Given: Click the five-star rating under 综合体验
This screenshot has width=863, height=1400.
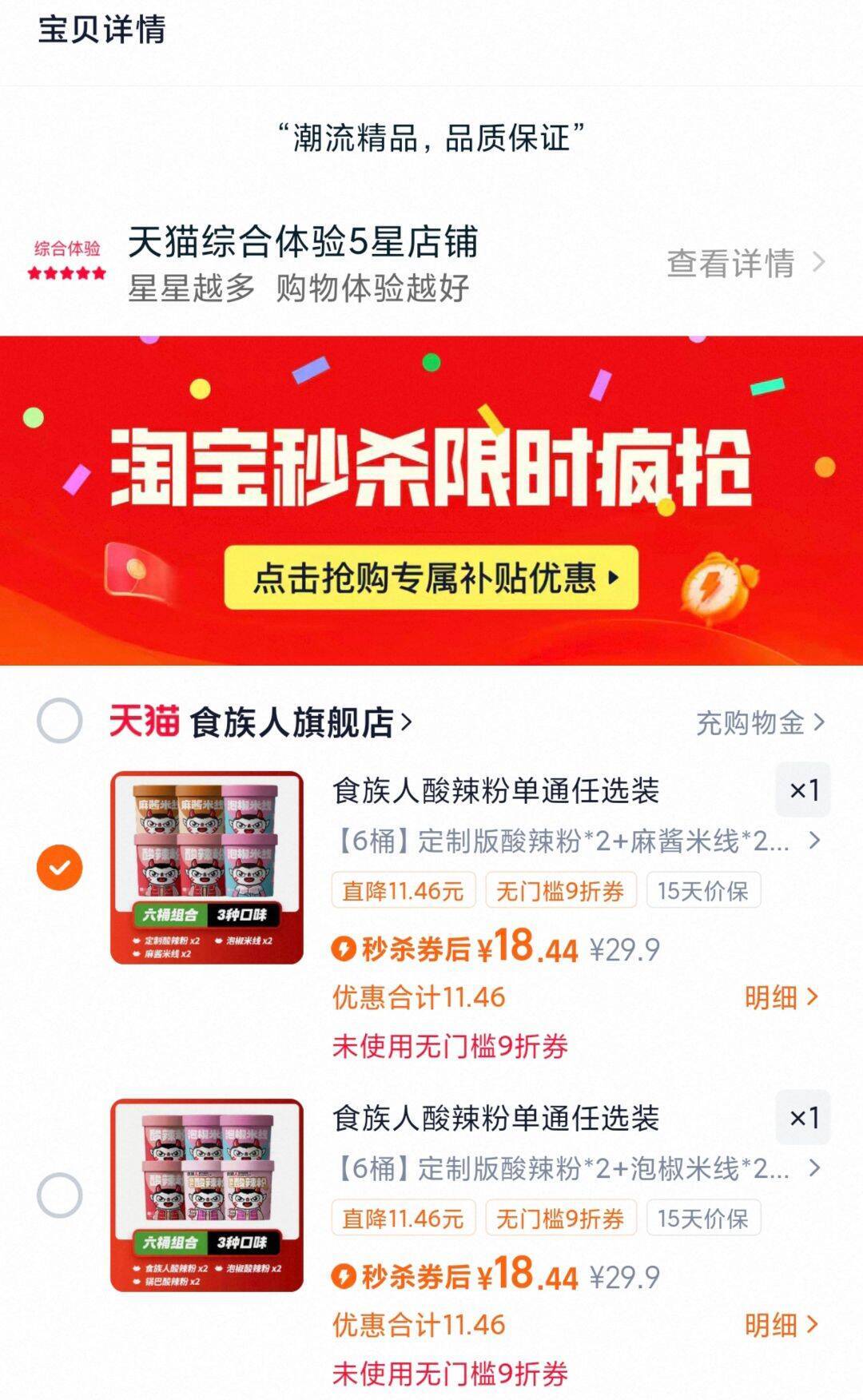Looking at the screenshot, I should pyautogui.click(x=67, y=273).
